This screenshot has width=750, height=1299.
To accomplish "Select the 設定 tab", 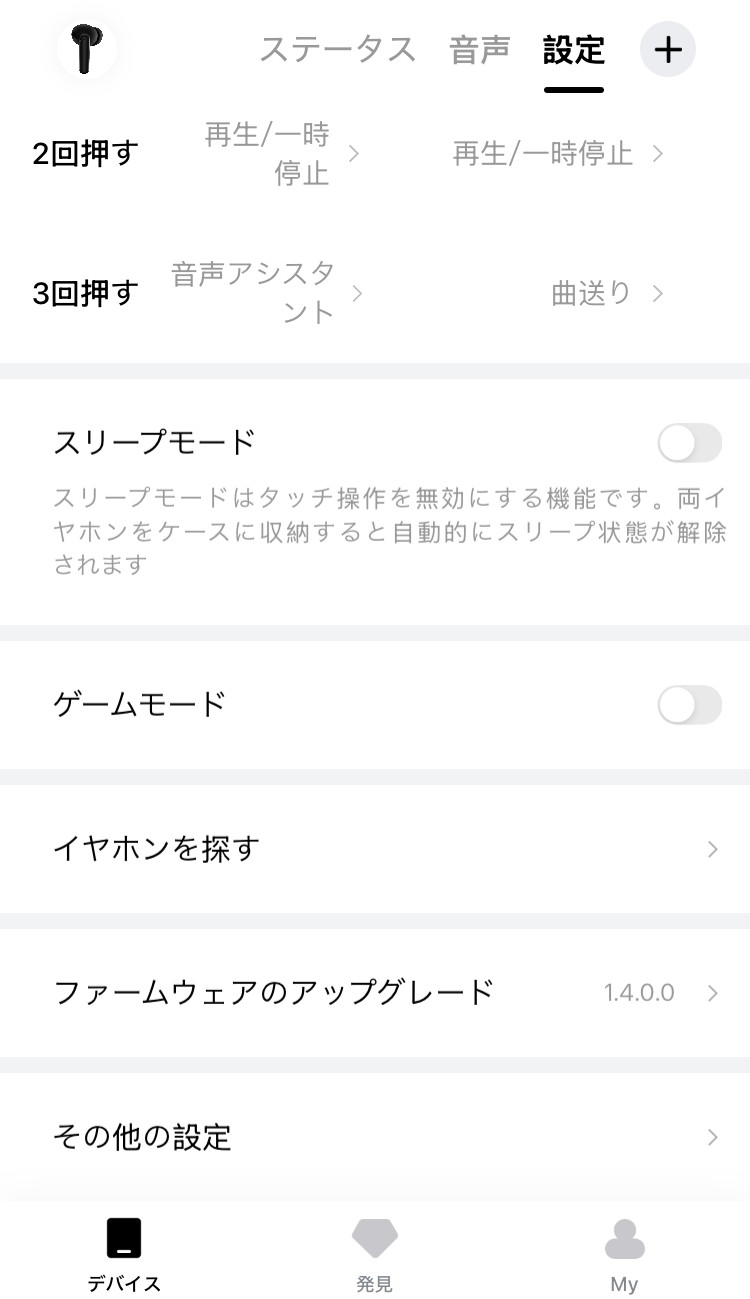I will point(572,47).
